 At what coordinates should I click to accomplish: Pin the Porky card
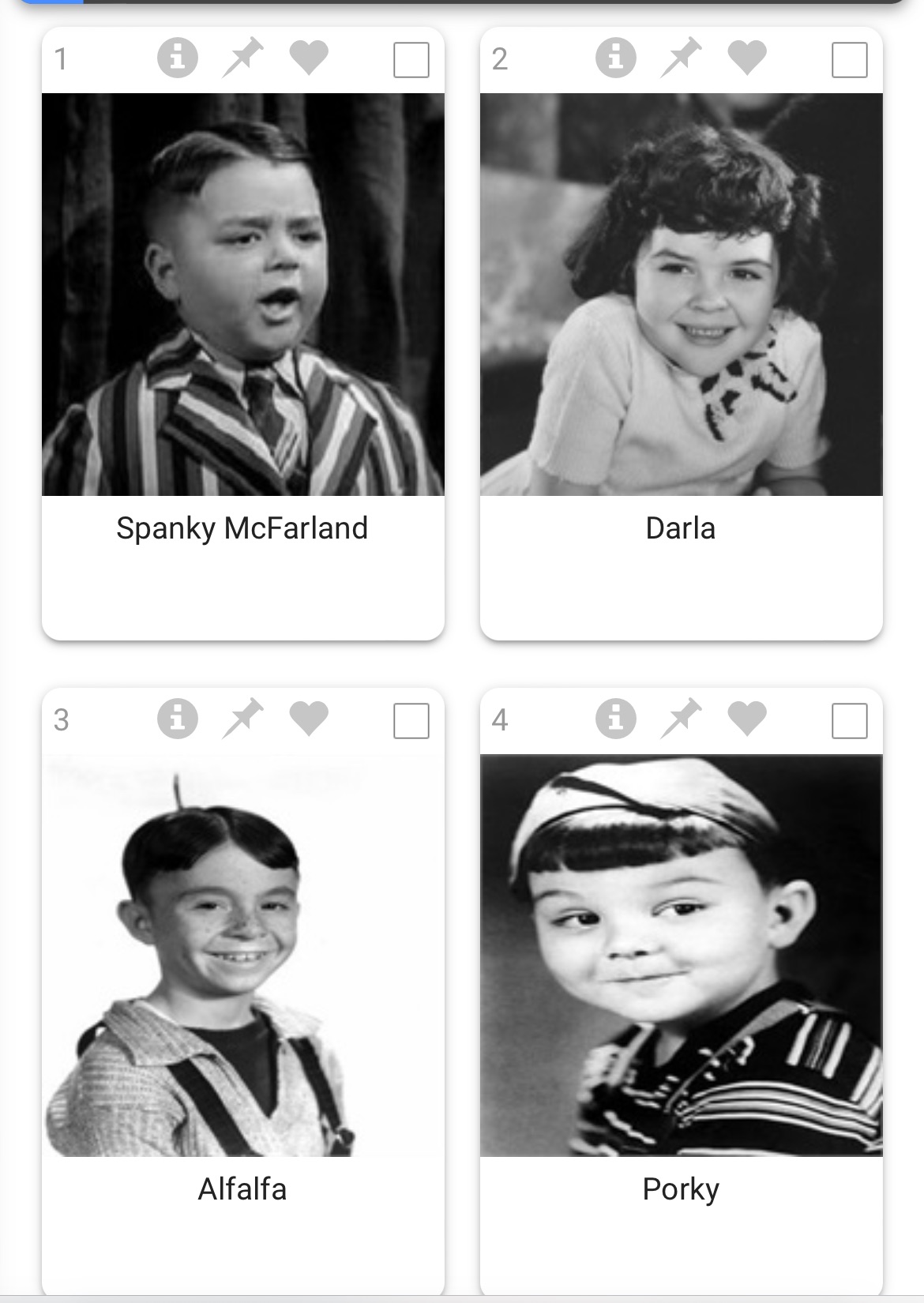pos(681,719)
